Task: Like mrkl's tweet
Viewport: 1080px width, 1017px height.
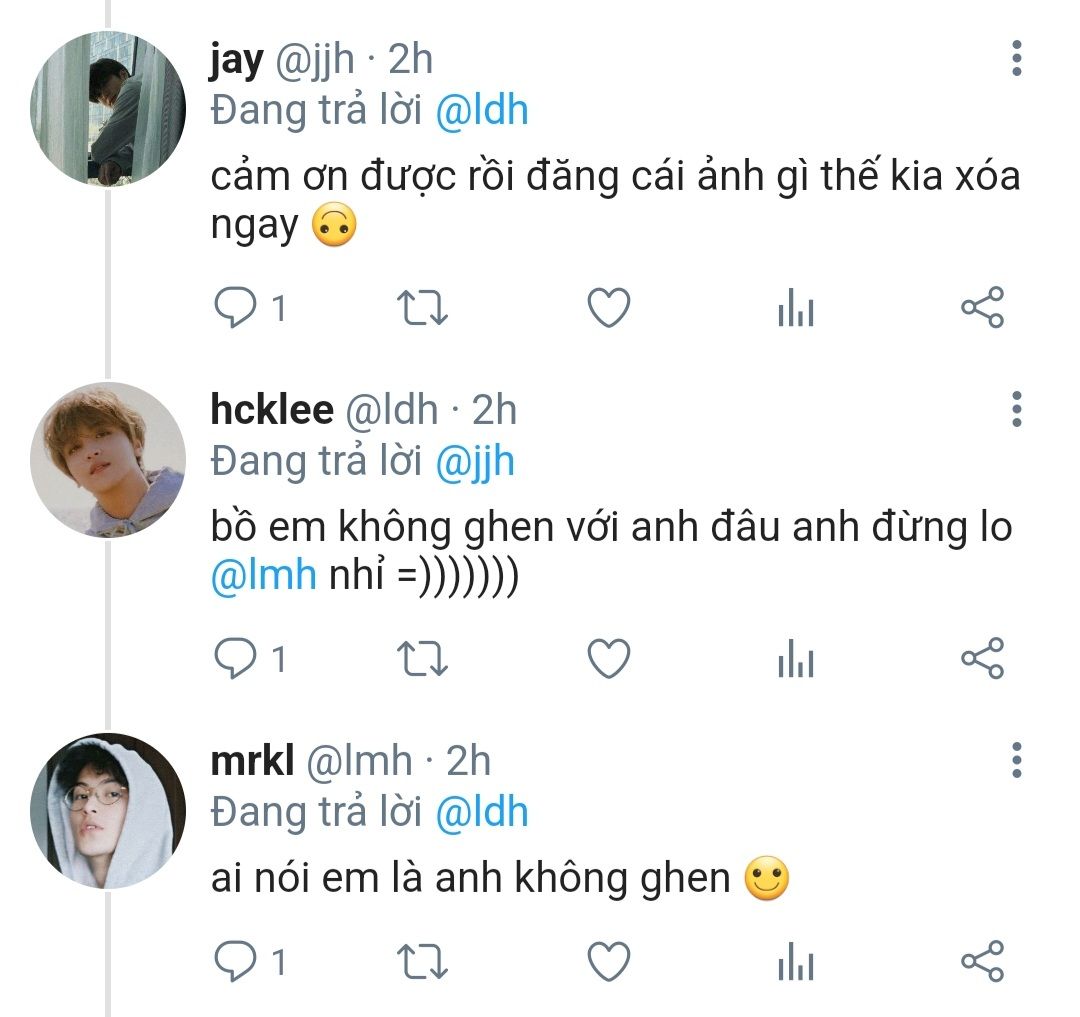Action: click(x=607, y=962)
